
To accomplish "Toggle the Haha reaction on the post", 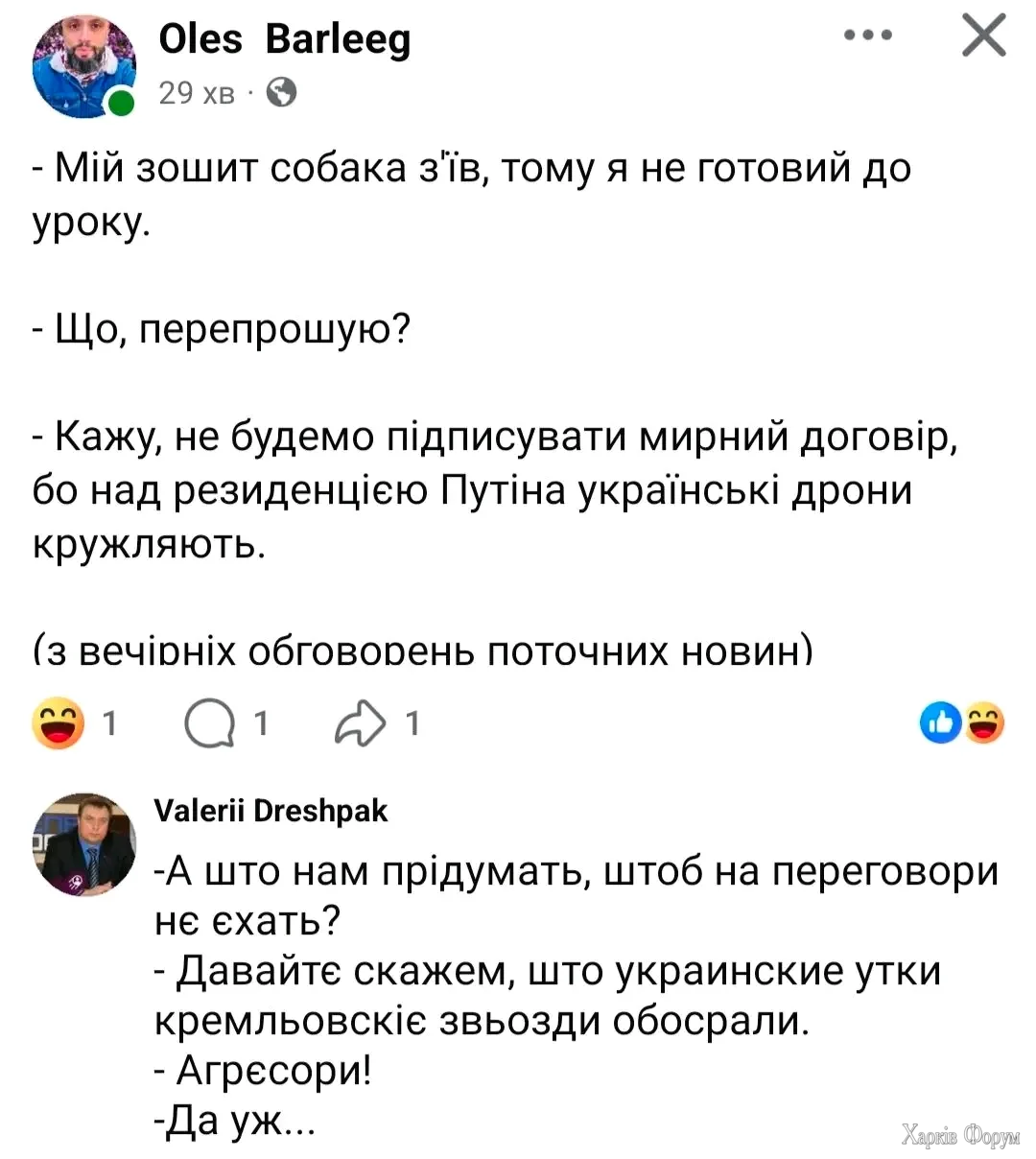I will click(x=58, y=722).
